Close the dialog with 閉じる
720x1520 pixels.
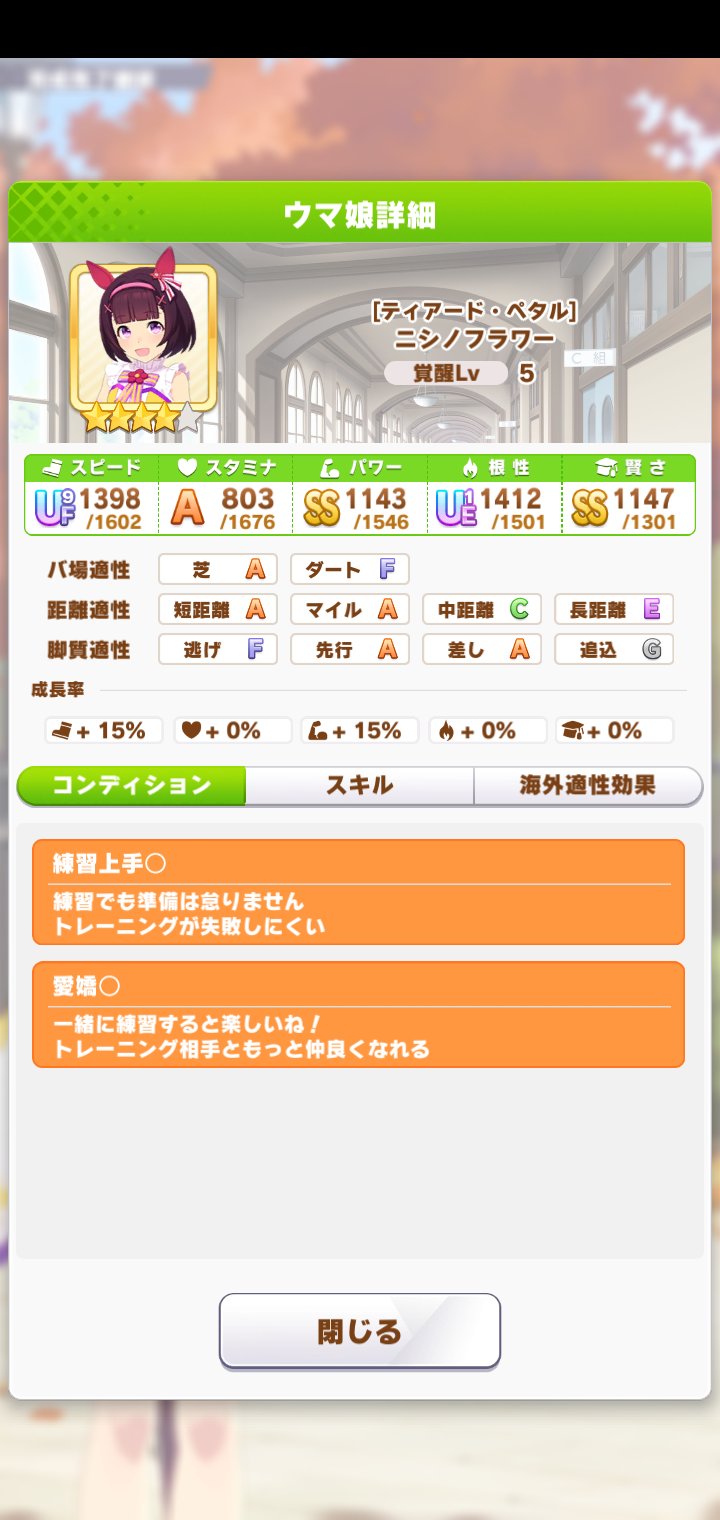(359, 1331)
